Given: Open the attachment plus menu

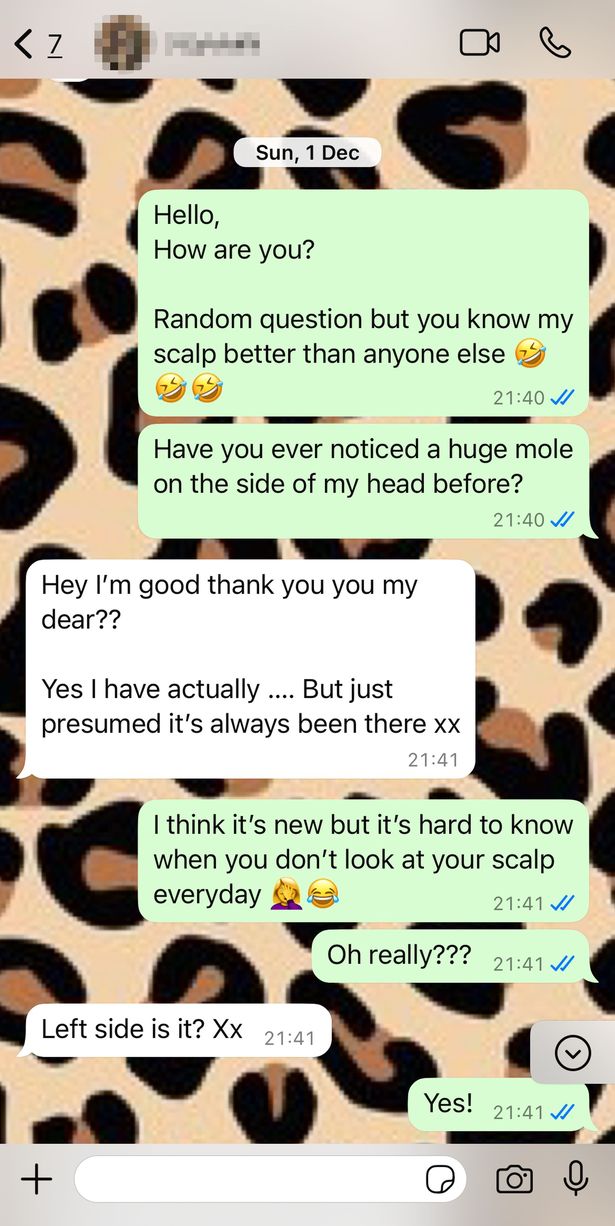Looking at the screenshot, I should (x=36, y=1180).
